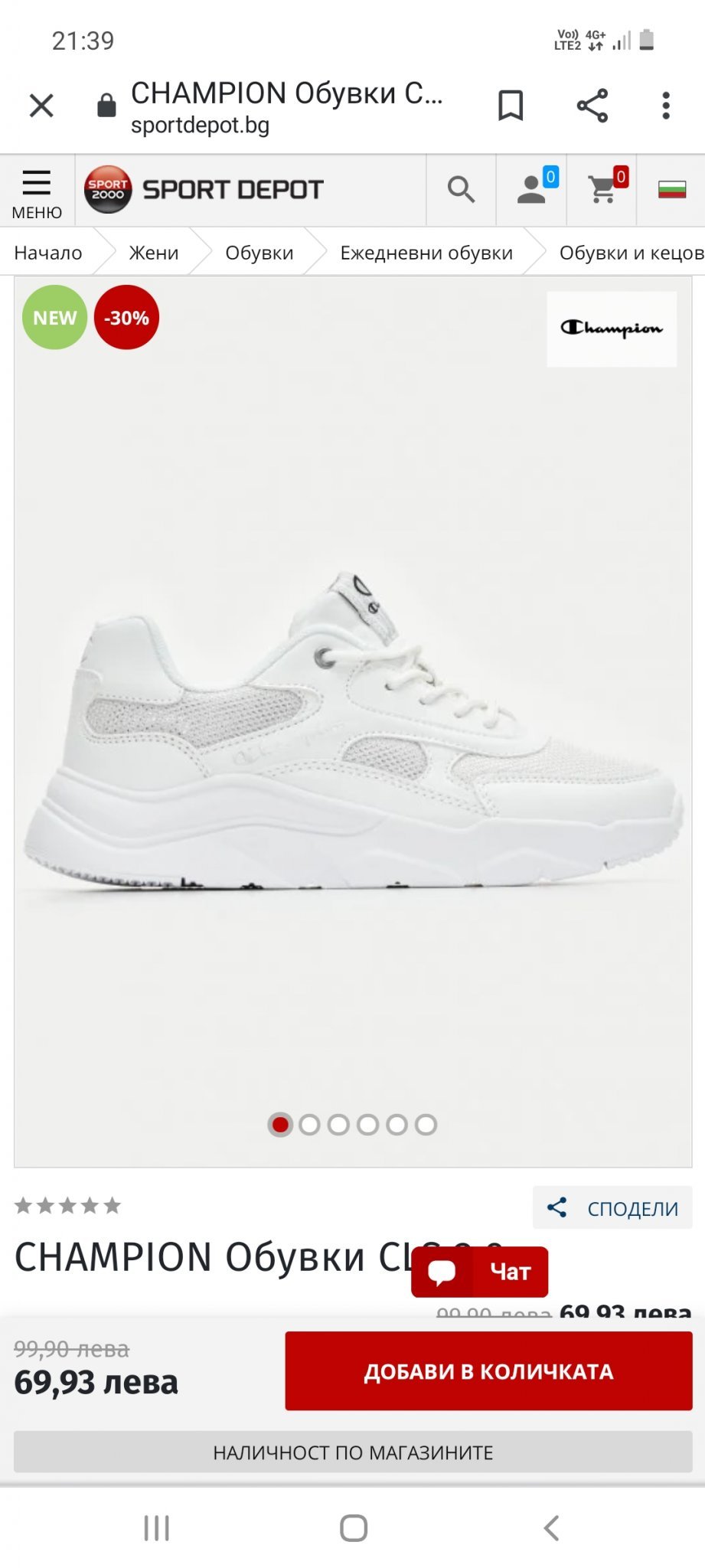Open the shopping cart

click(602, 189)
